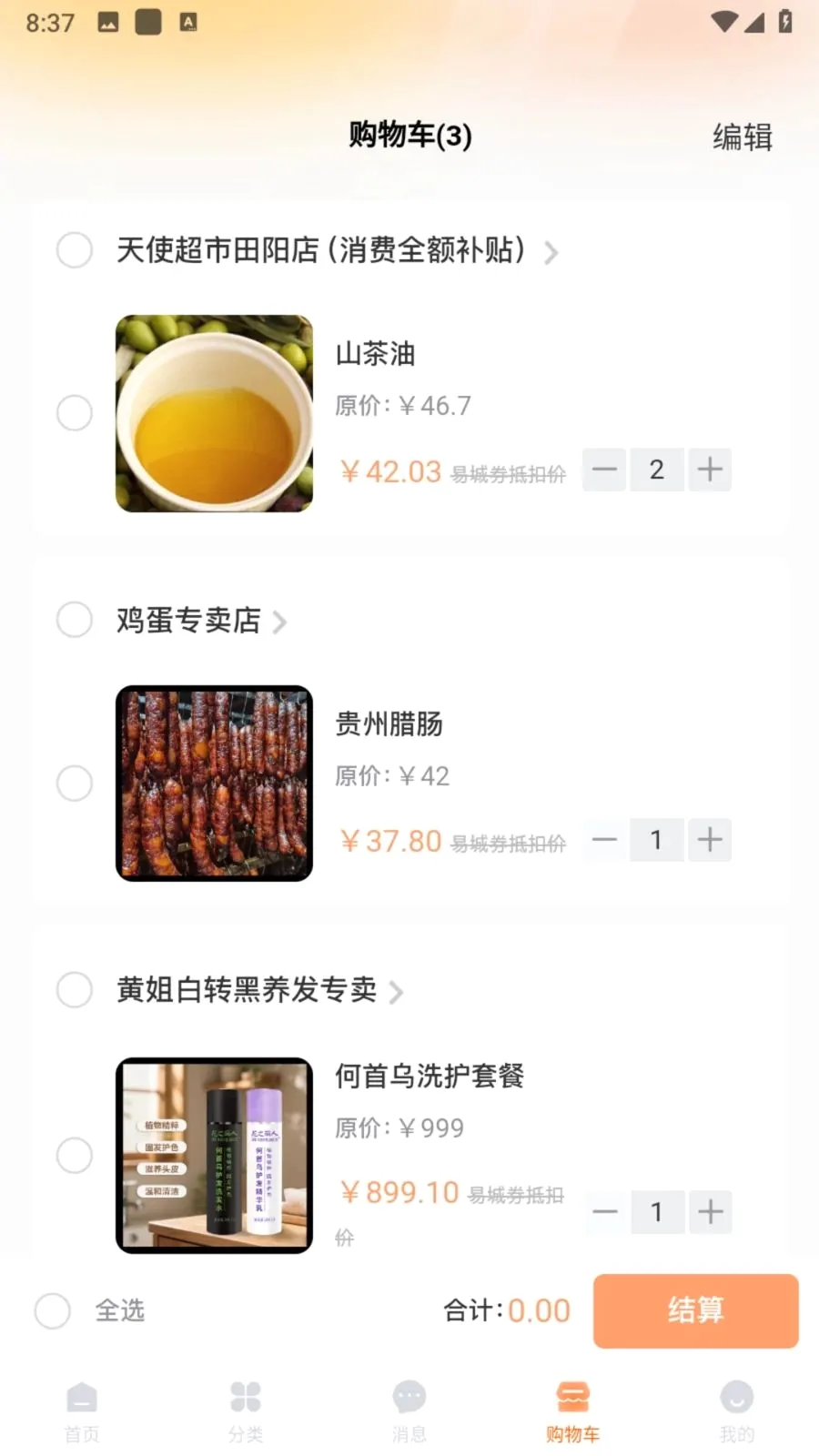
Task: Check the 何首乌洗护套餐 item
Action: [75, 1155]
